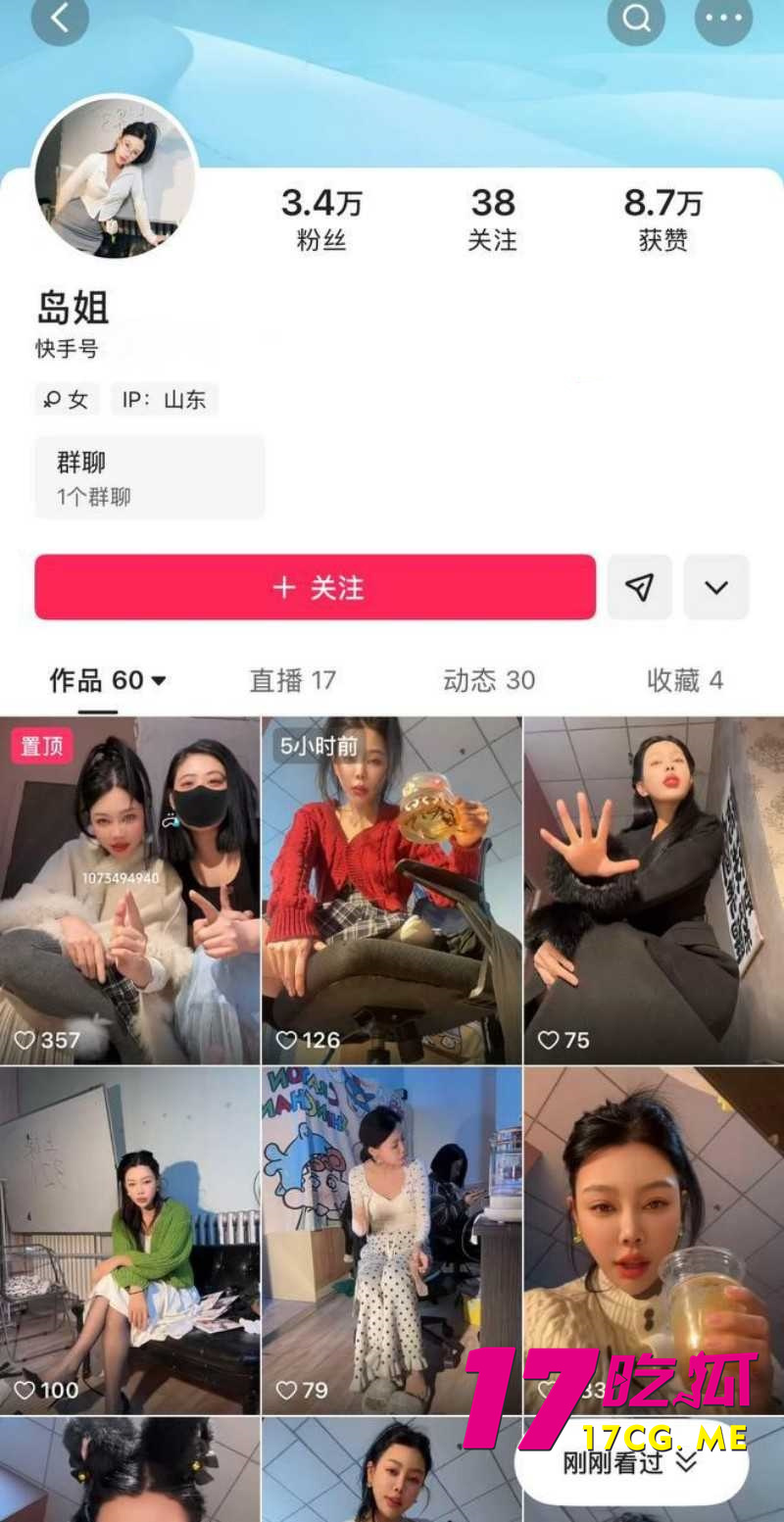Click the back arrow at top left

click(x=61, y=20)
